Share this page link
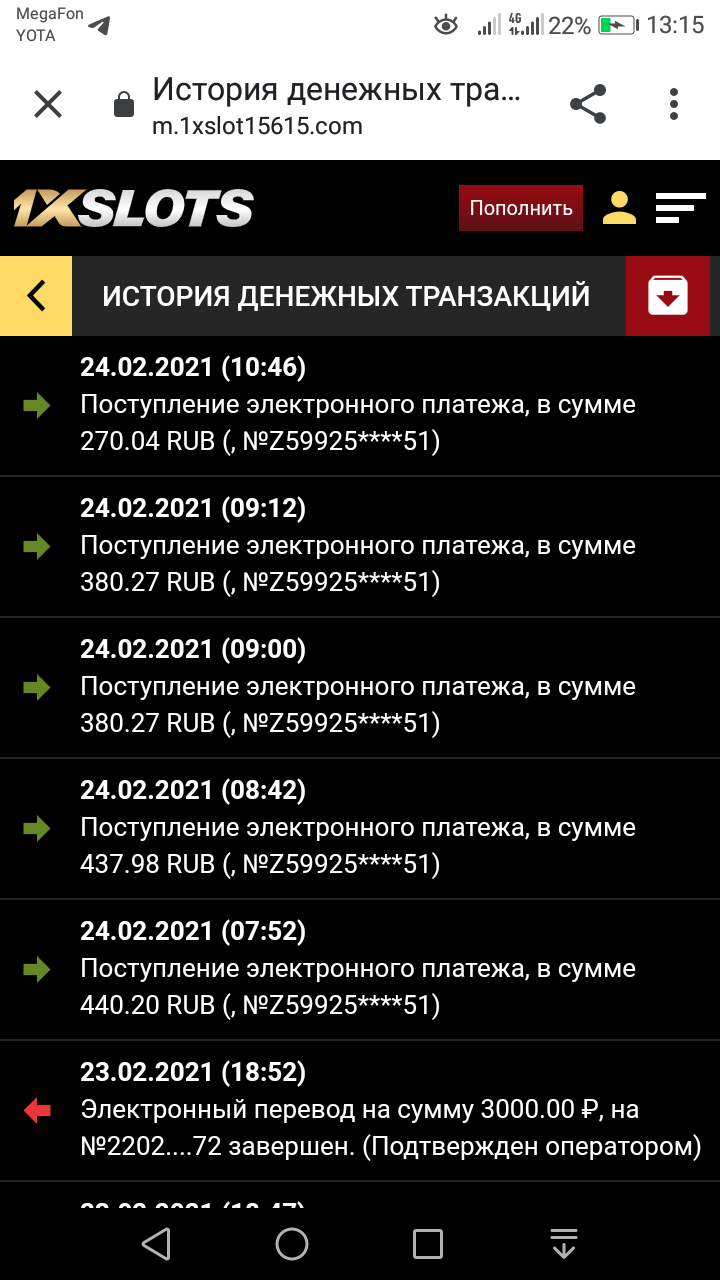The width and height of the screenshot is (720, 1280). pos(588,104)
